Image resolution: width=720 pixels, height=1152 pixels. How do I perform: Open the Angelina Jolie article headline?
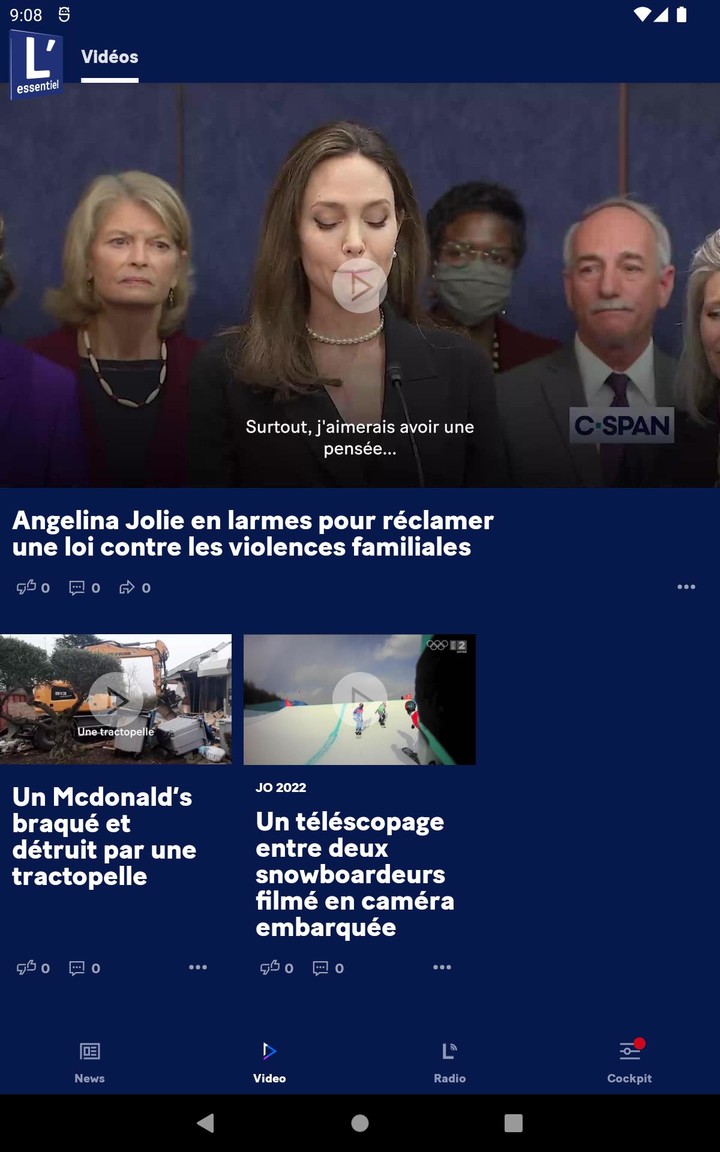click(253, 534)
